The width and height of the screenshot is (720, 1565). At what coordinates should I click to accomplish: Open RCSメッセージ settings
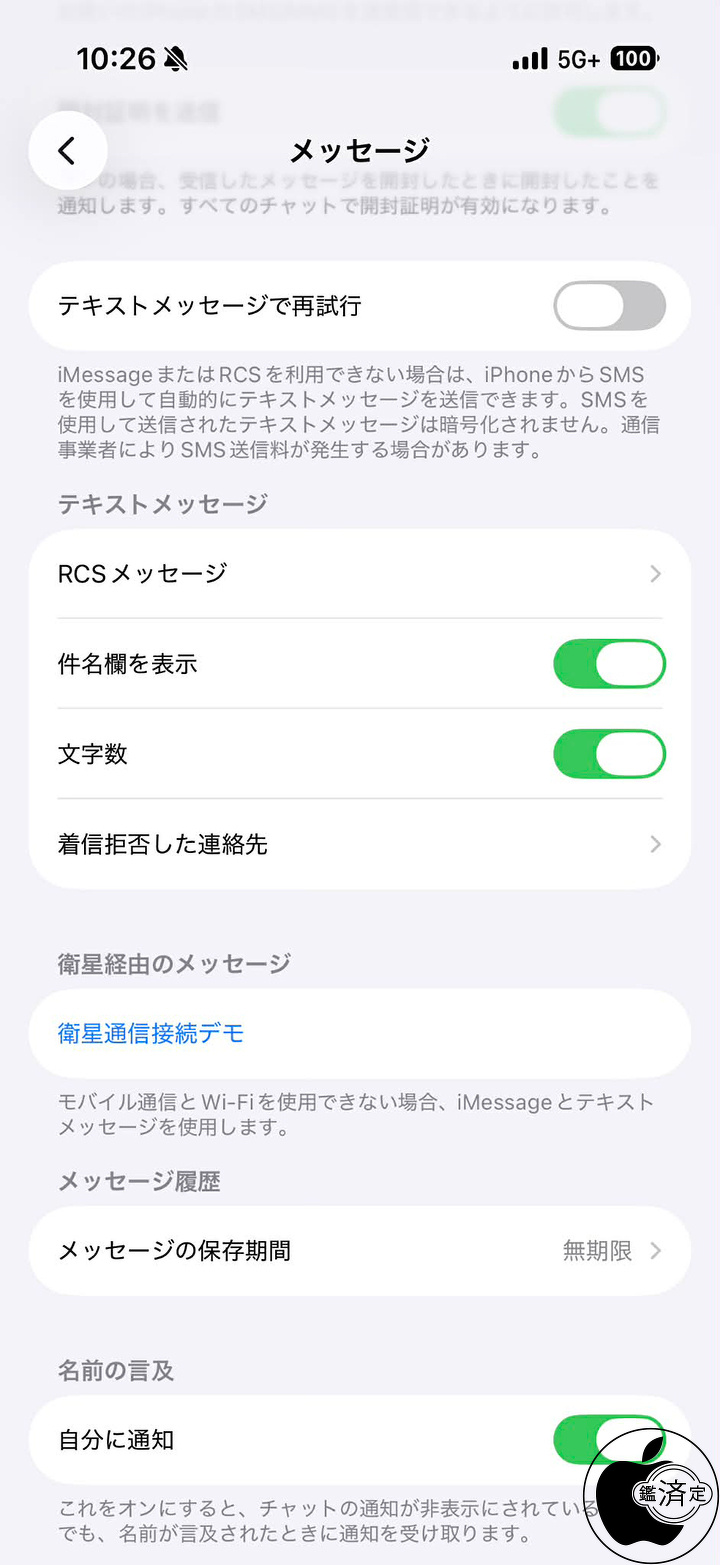(x=359, y=574)
